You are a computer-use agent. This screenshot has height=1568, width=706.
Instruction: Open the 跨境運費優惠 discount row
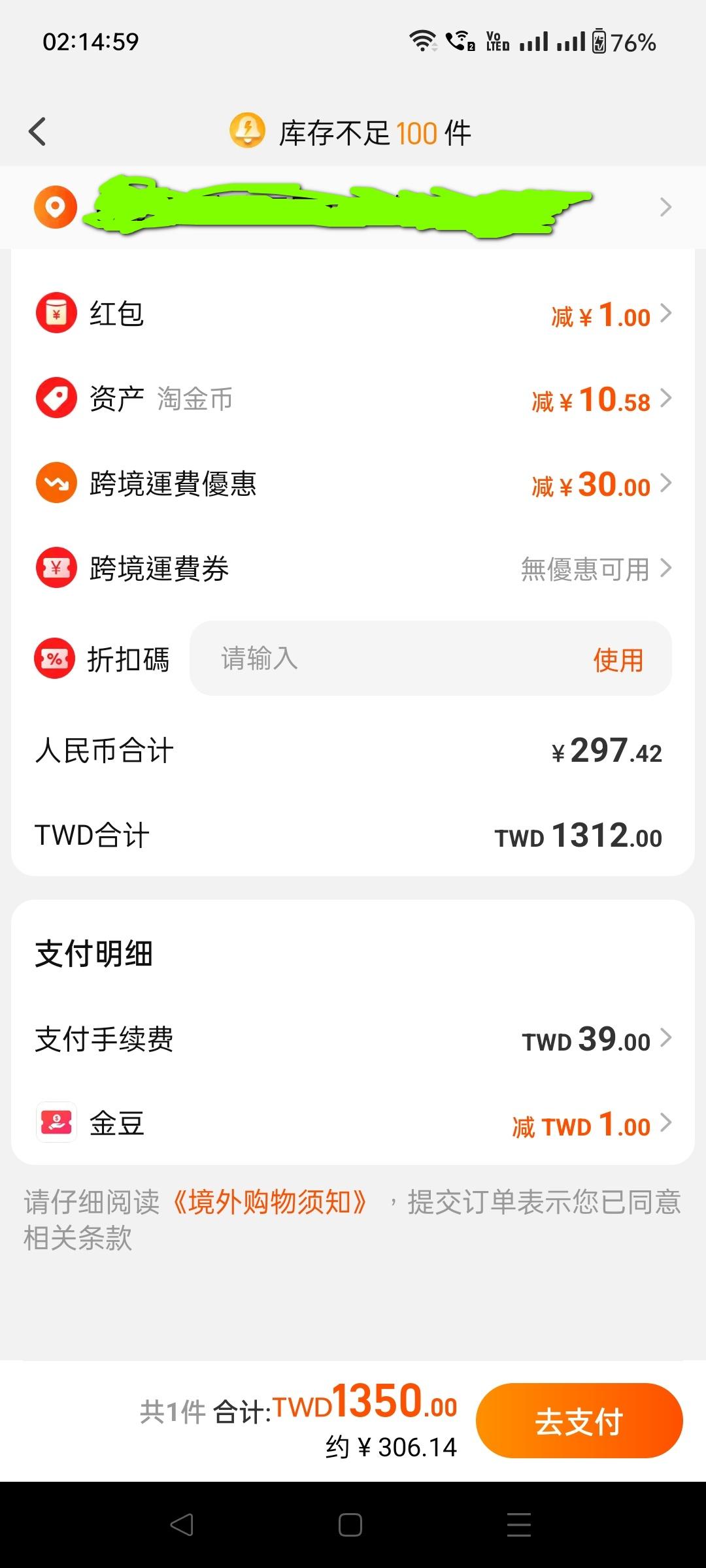tap(353, 483)
